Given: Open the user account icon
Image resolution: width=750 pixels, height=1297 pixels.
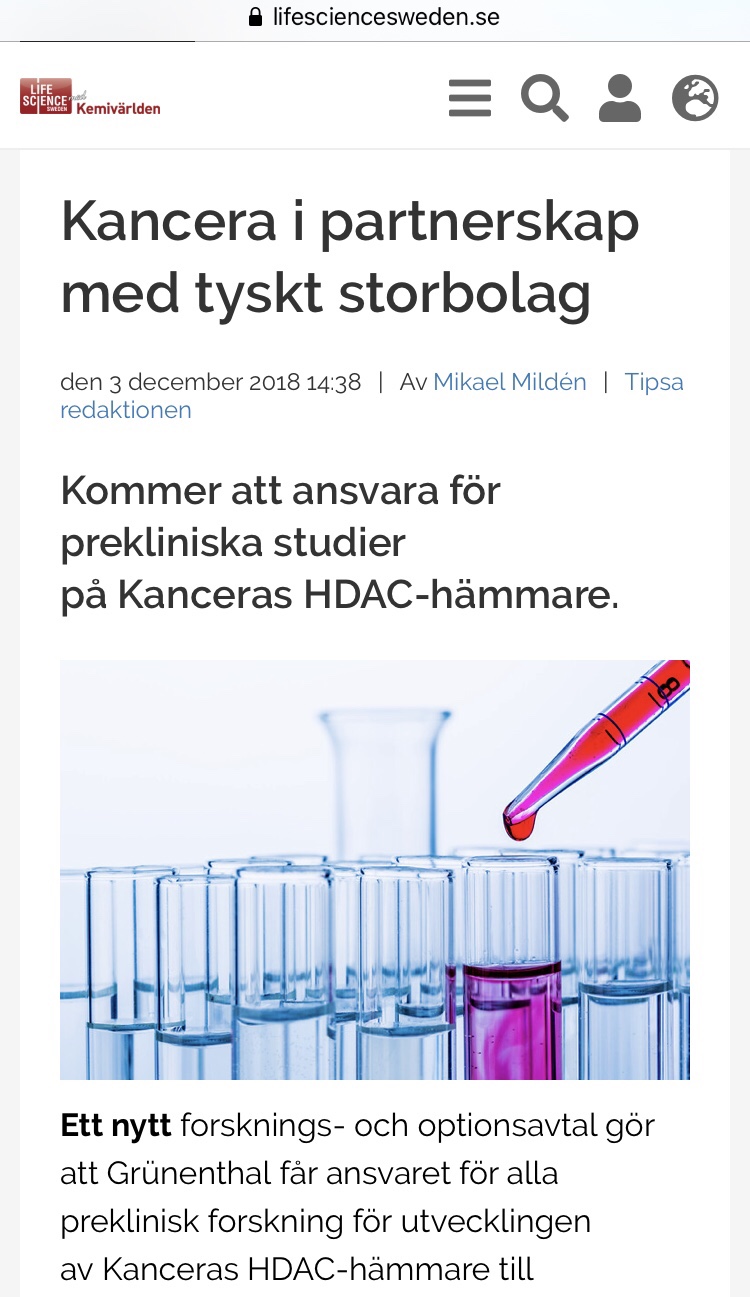Looking at the screenshot, I should [619, 99].
